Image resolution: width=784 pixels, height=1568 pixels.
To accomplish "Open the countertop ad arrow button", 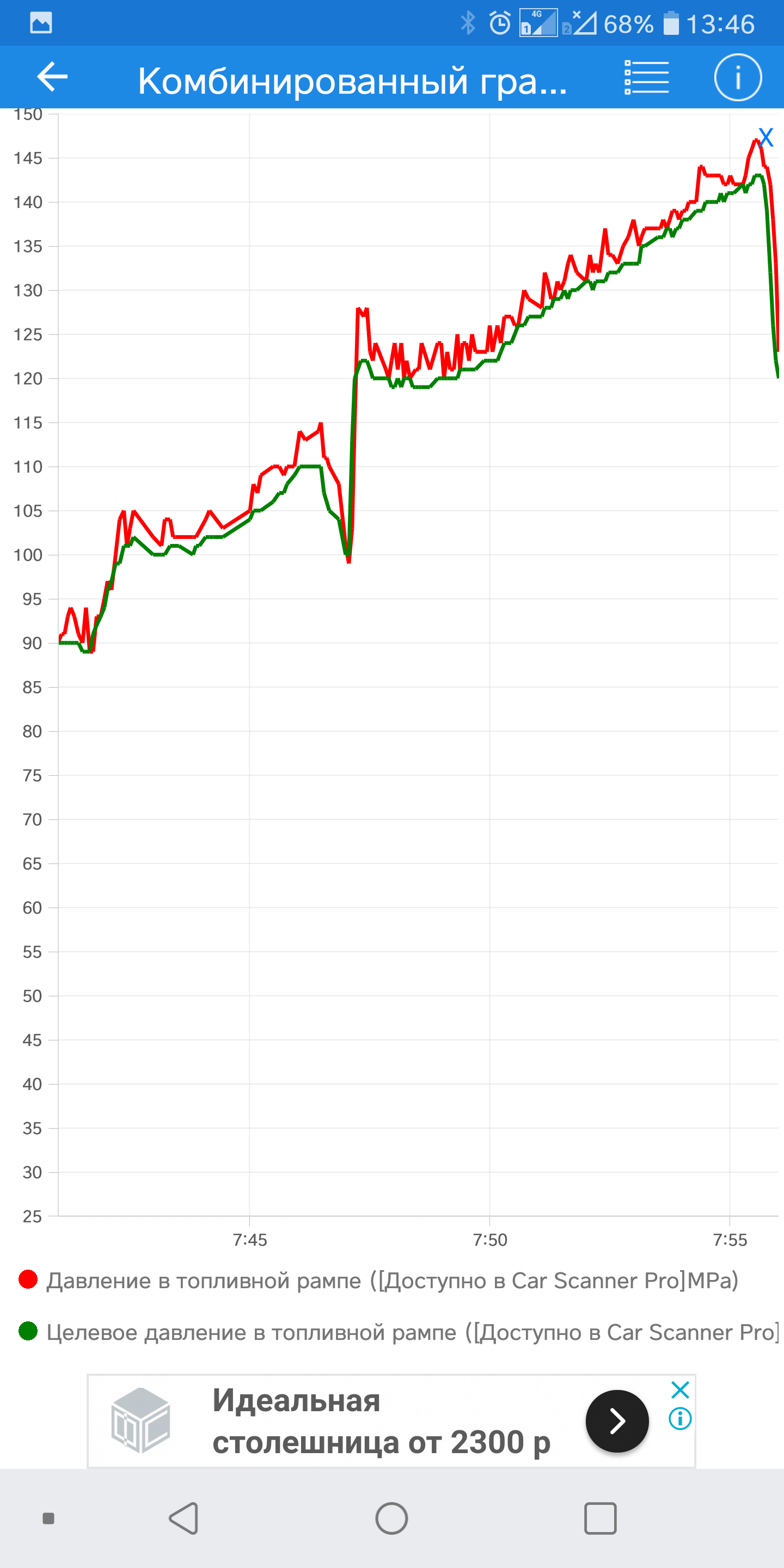I will 617,1420.
